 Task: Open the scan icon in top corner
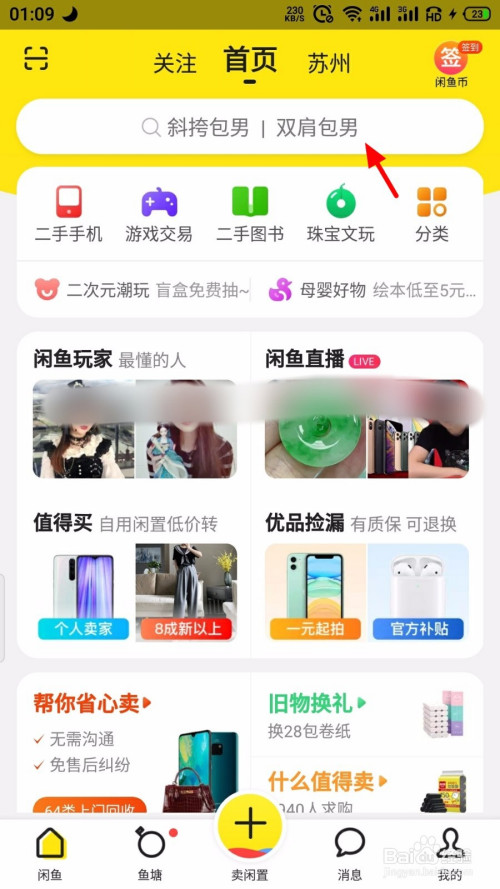point(36,58)
